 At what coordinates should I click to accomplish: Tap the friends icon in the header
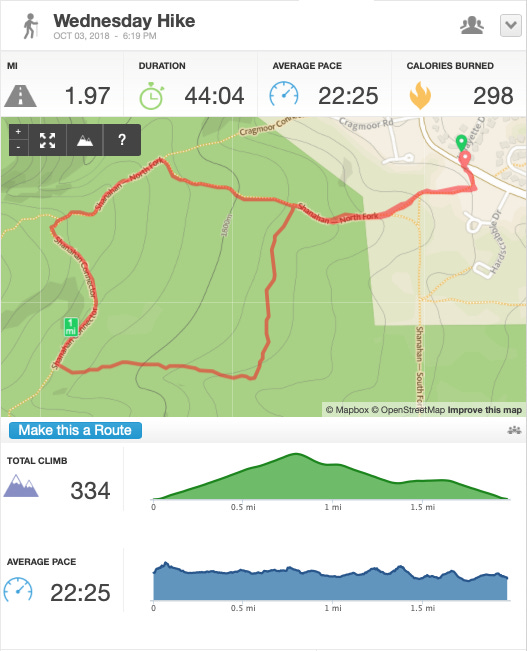[472, 25]
